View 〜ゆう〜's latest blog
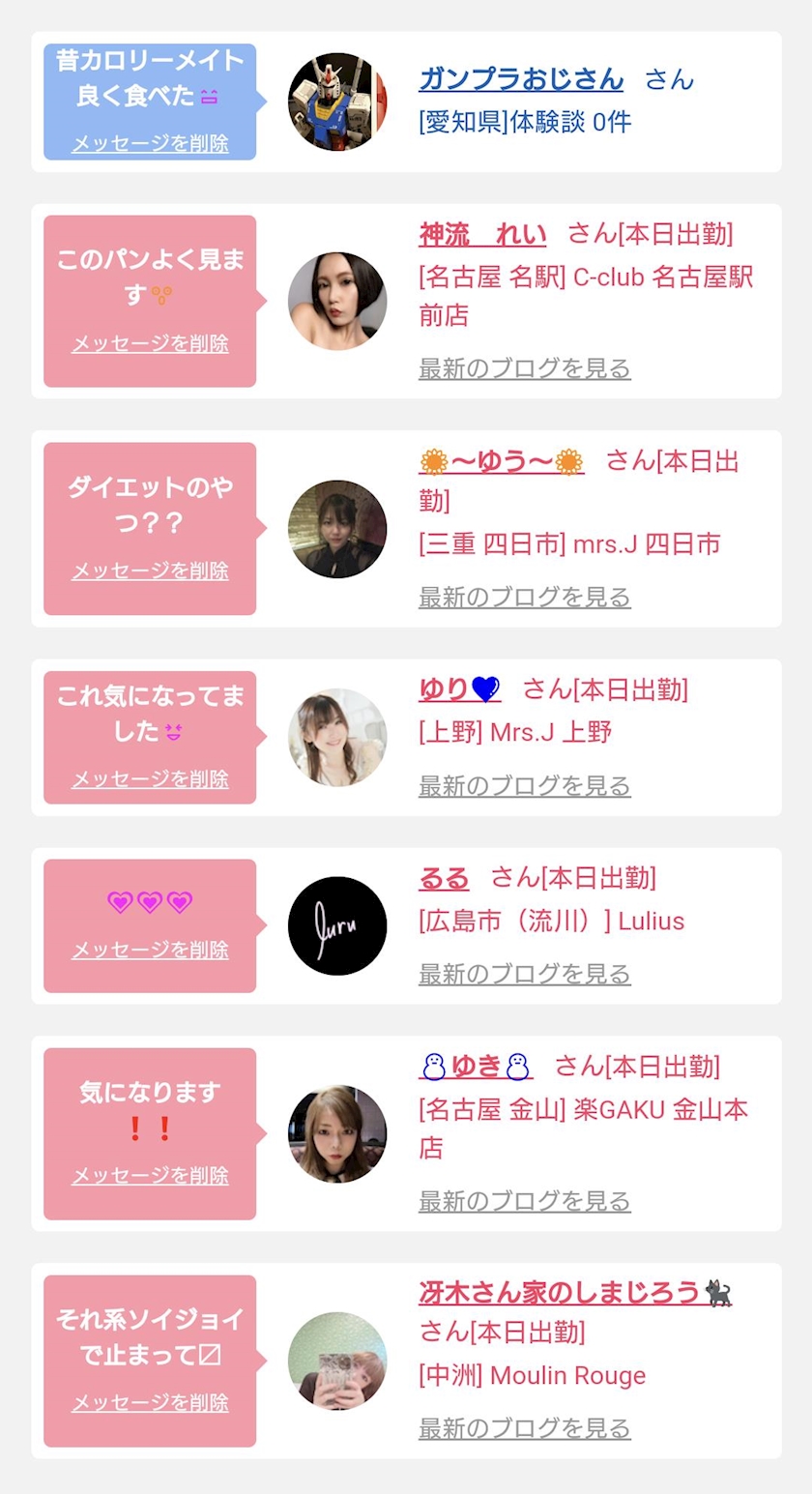 pyautogui.click(x=524, y=598)
